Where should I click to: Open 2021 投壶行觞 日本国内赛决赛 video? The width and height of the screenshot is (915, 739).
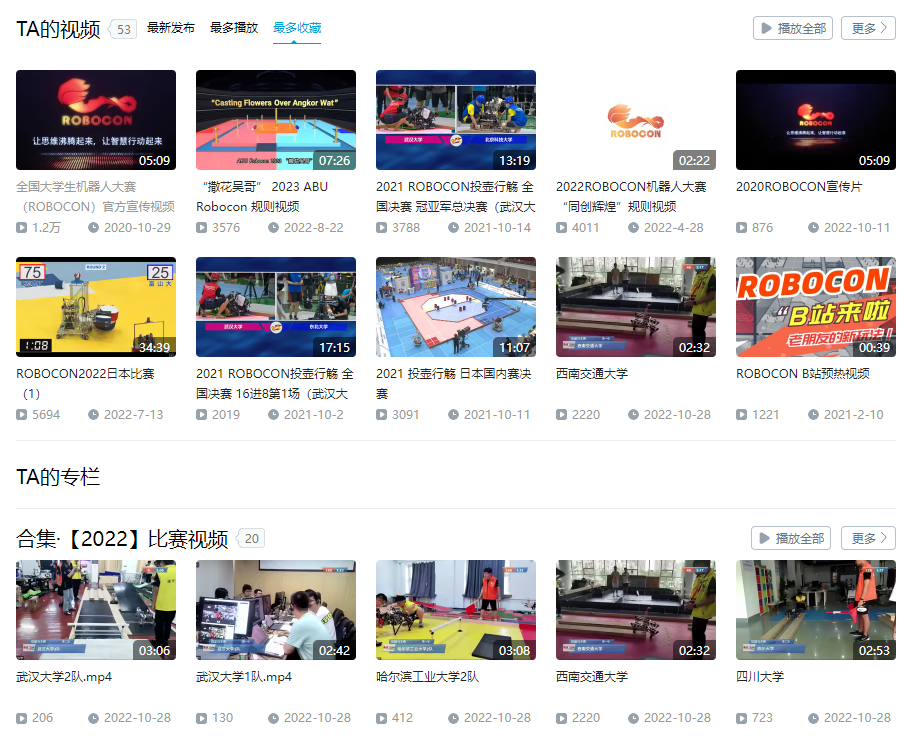coord(456,307)
